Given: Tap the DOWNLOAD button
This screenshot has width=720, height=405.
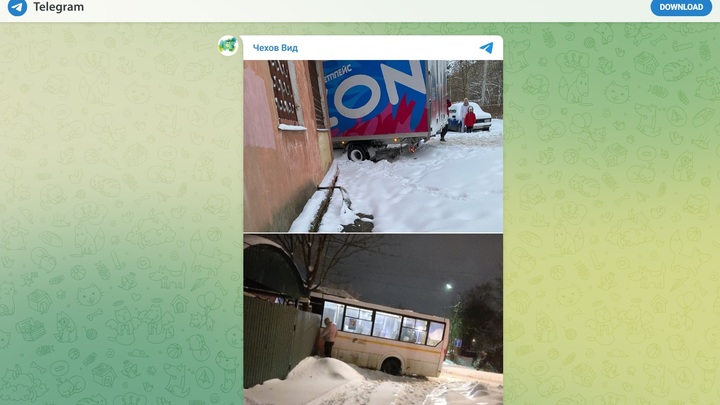Looking at the screenshot, I should (x=681, y=7).
